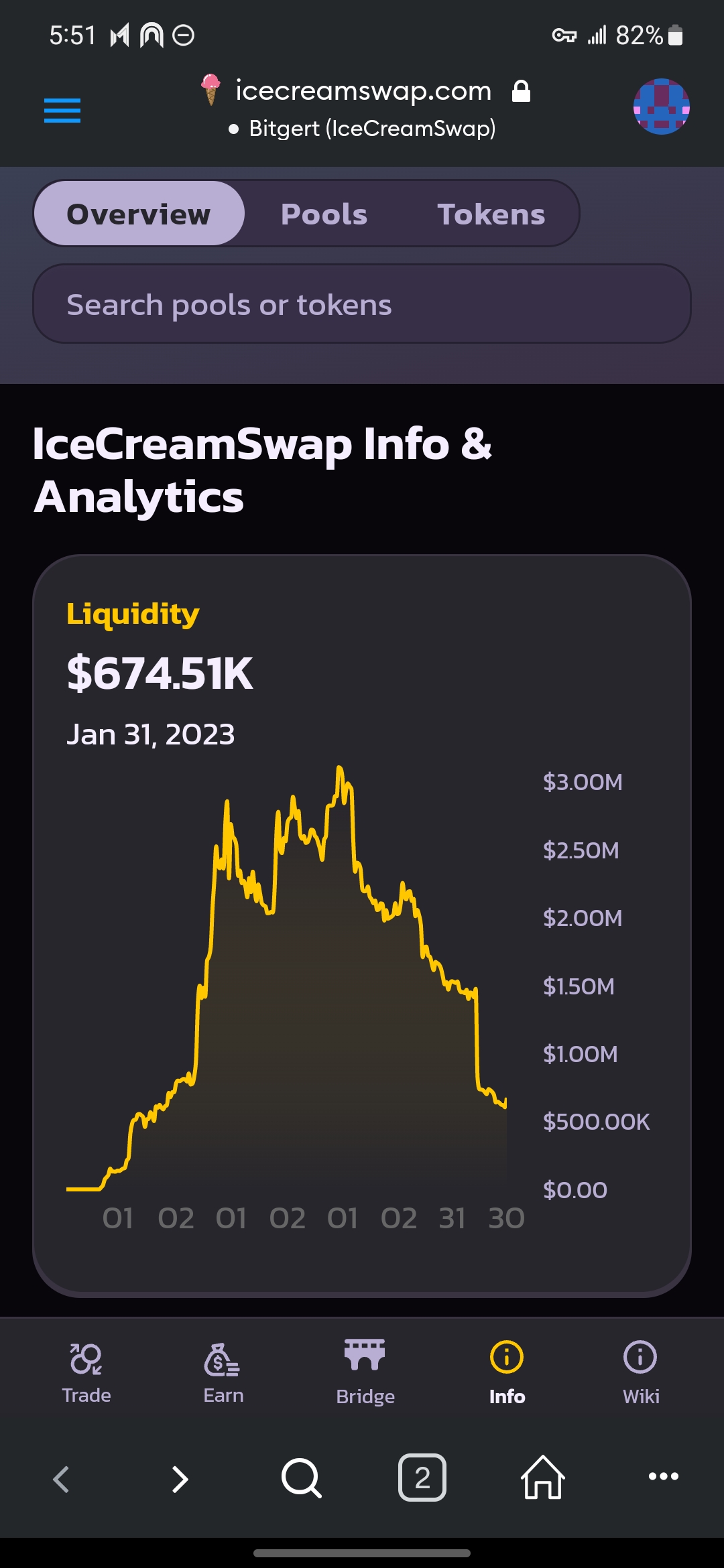Select the Overview tab
The image size is (724, 1568).
[x=139, y=214]
